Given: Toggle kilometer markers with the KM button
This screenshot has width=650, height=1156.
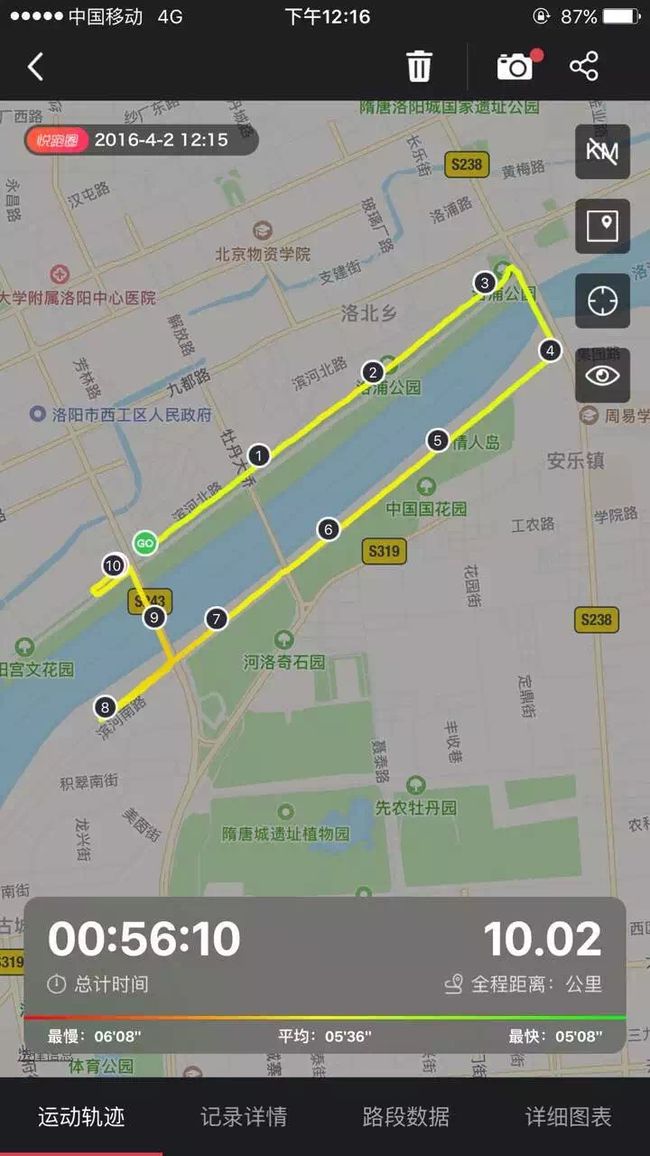Looking at the screenshot, I should [x=602, y=151].
